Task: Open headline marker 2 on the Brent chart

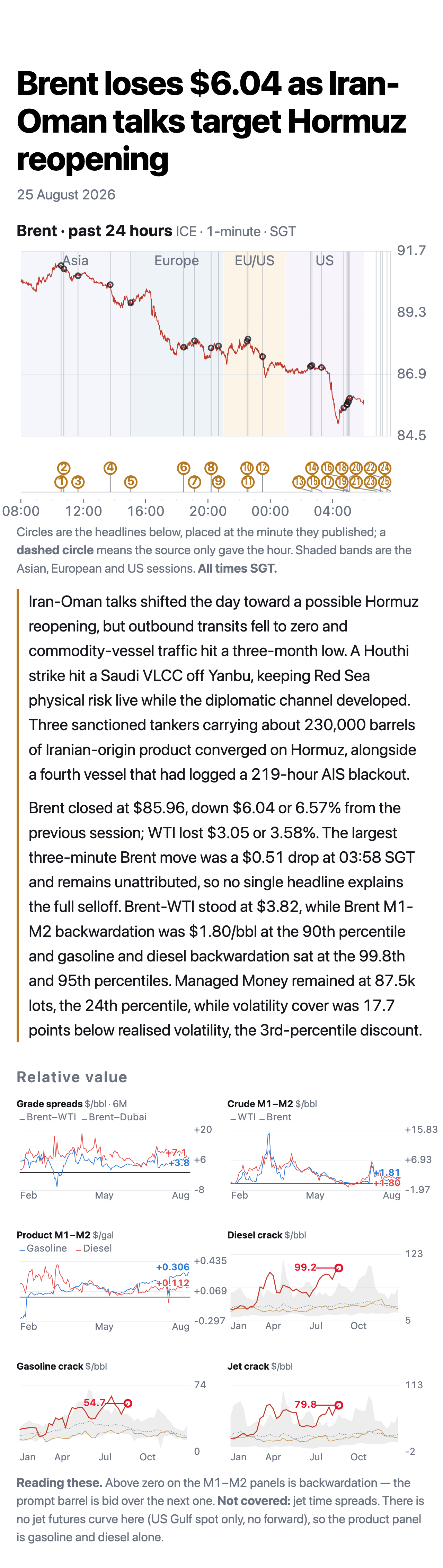Action: click(63, 468)
